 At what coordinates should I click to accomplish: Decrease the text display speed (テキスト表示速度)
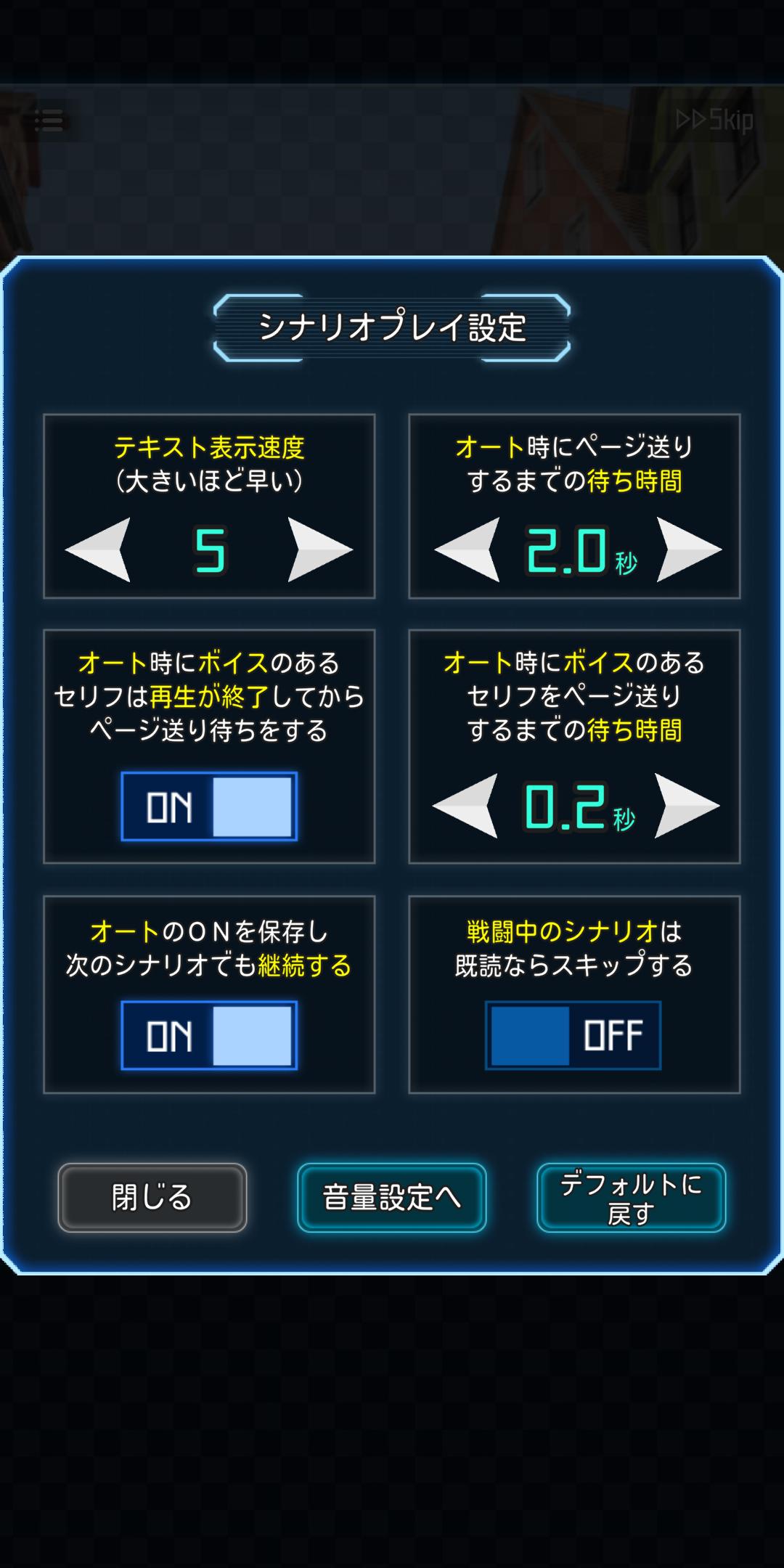pos(99,550)
